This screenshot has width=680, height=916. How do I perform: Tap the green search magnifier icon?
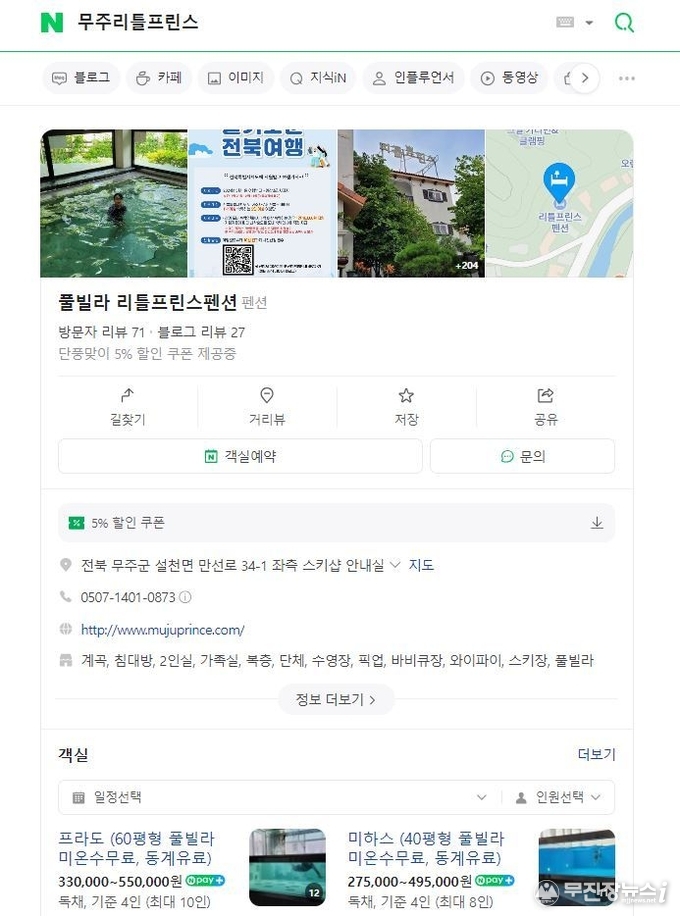624,23
